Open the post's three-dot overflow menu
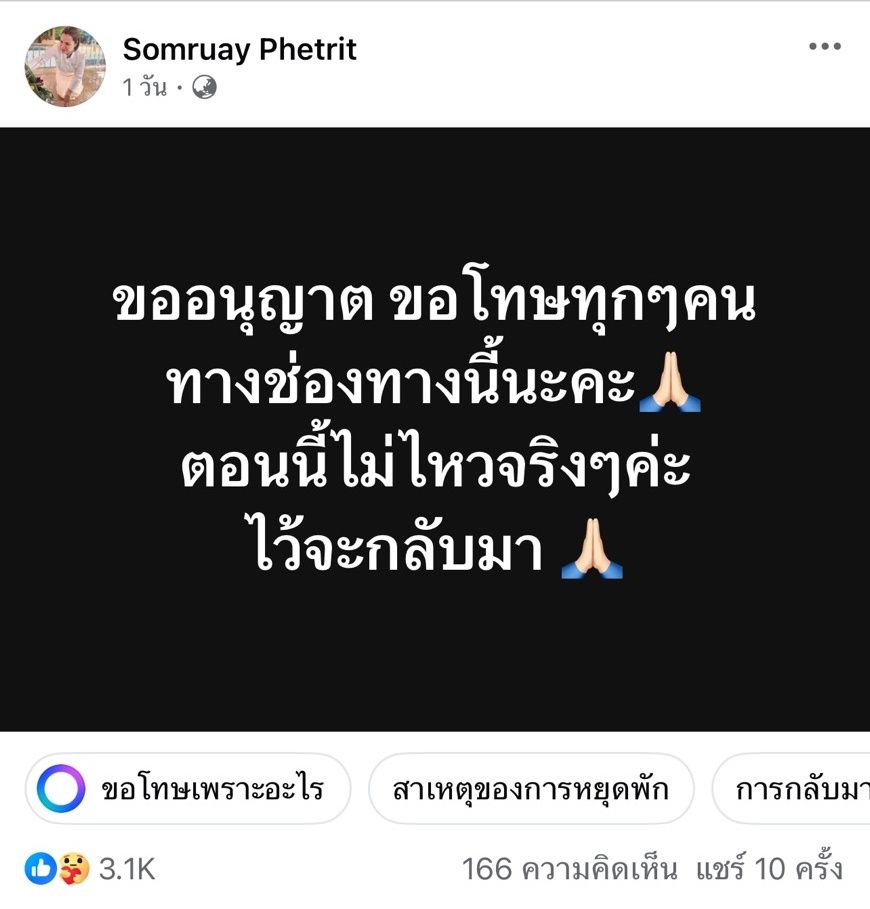The height and width of the screenshot is (909, 870). [825, 47]
